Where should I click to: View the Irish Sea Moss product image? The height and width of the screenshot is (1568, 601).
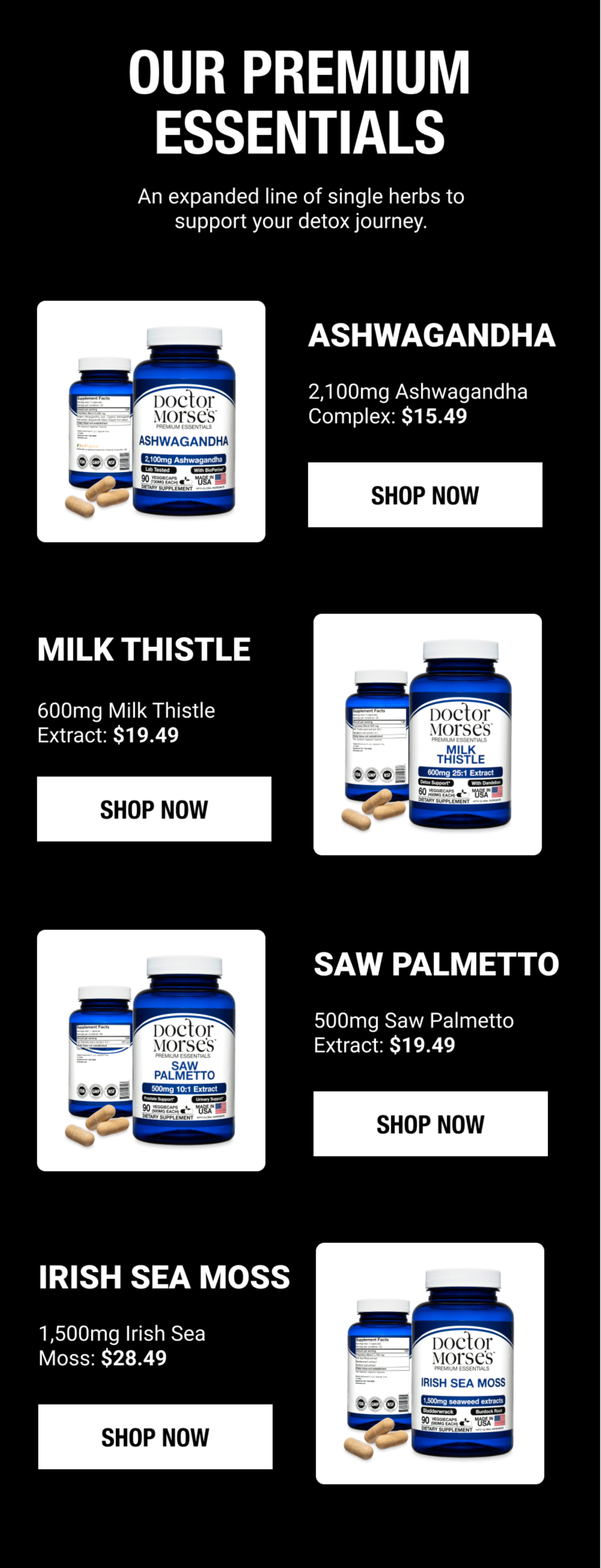pos(429,1363)
